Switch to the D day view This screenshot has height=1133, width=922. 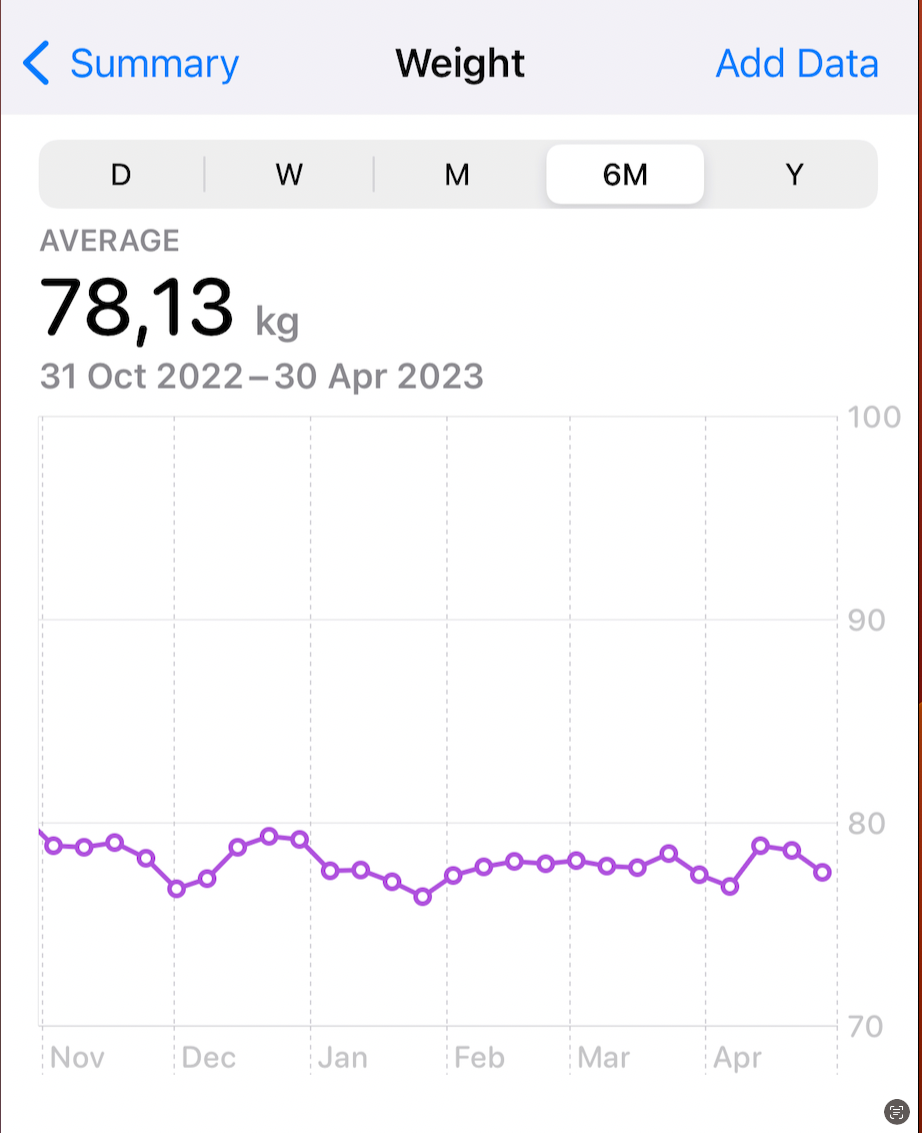(121, 175)
